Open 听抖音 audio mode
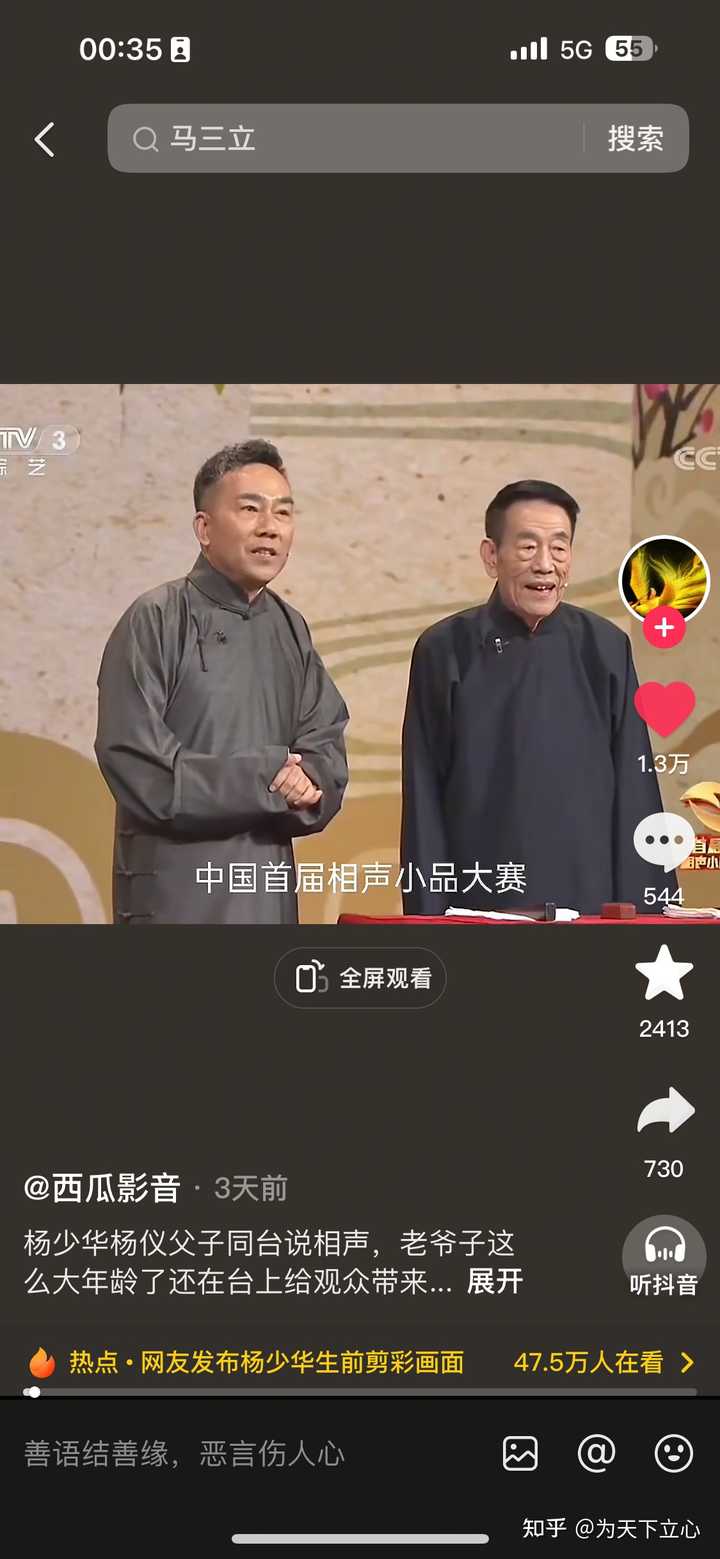 (x=664, y=1258)
